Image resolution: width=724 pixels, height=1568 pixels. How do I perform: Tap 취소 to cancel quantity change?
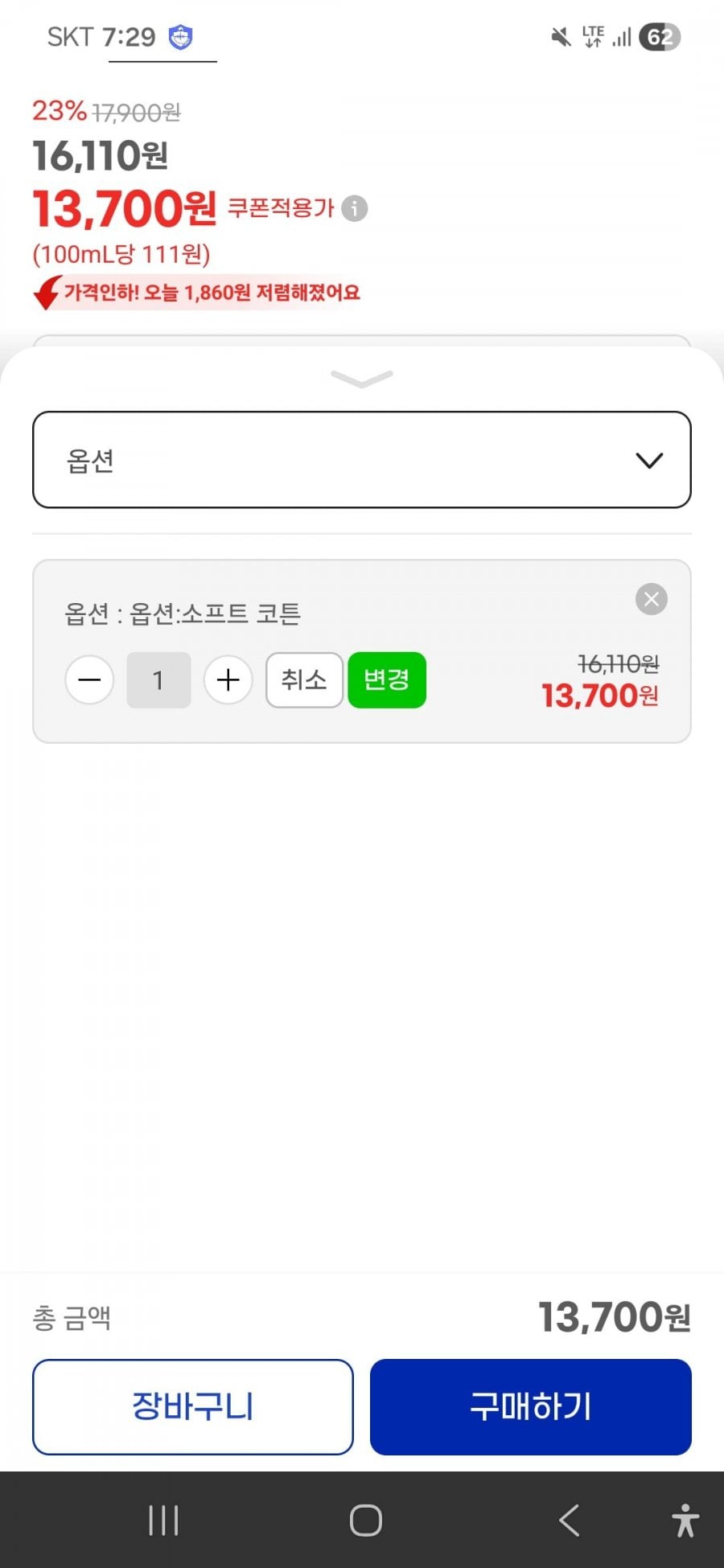pos(304,680)
